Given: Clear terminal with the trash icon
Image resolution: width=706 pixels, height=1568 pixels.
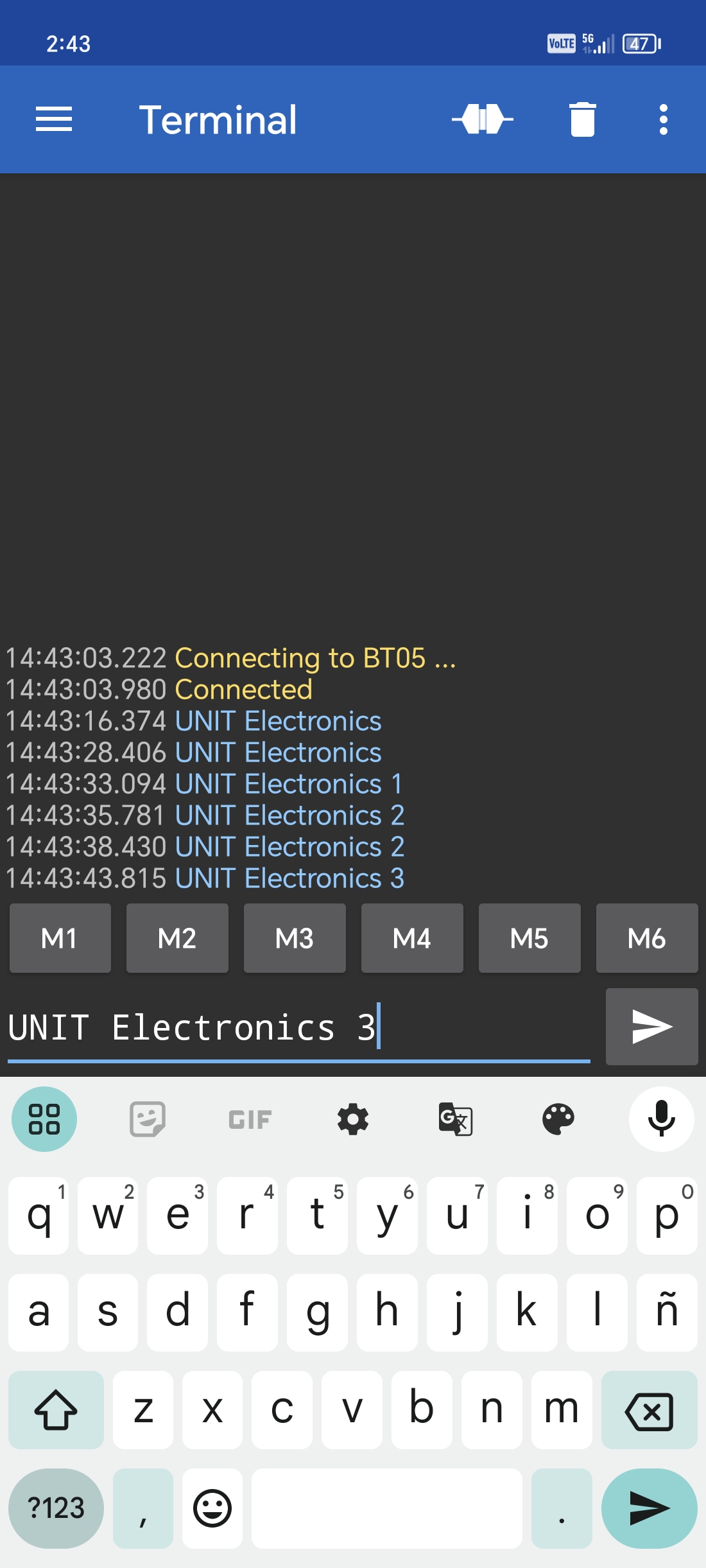Looking at the screenshot, I should pos(582,119).
